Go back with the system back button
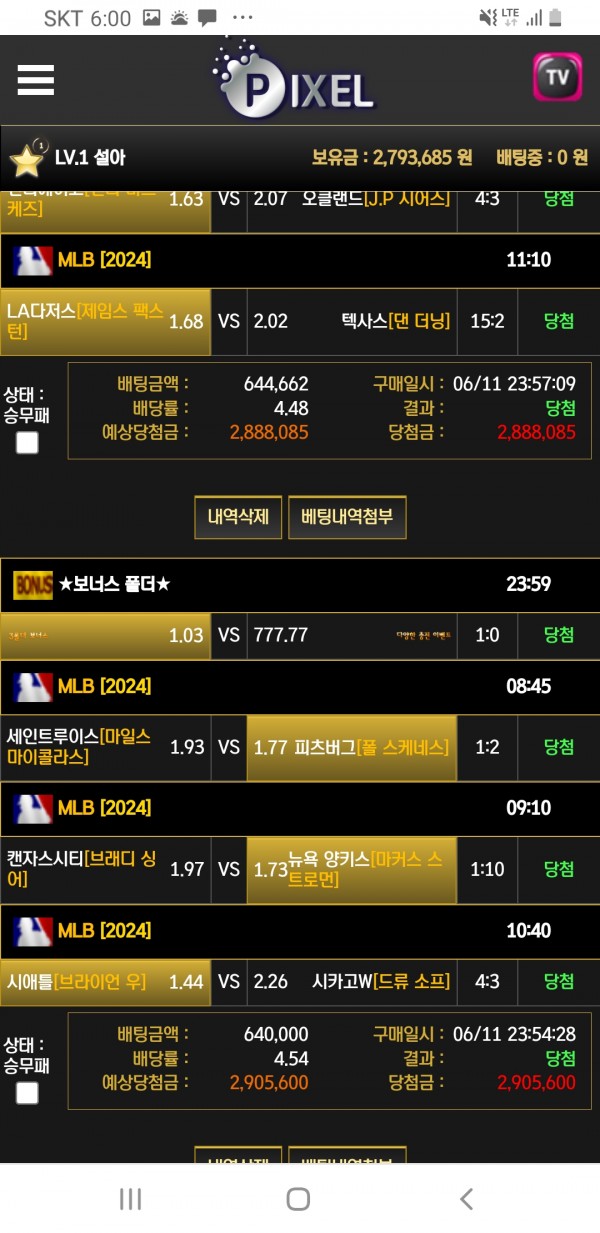Viewport: 600px width, 1233px height. tap(466, 1199)
